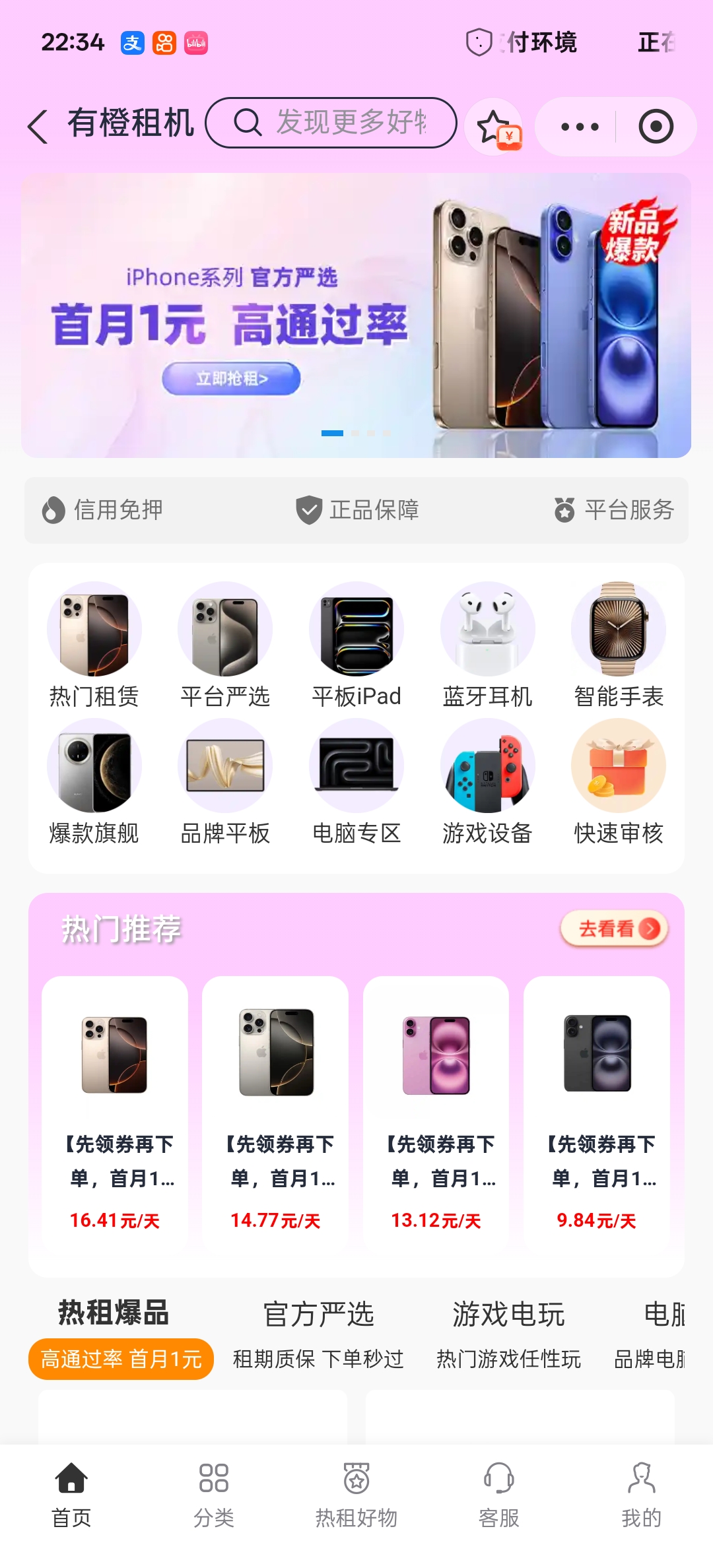713x1568 pixels.
Task: Tap the 去看看 button
Action: point(614,929)
